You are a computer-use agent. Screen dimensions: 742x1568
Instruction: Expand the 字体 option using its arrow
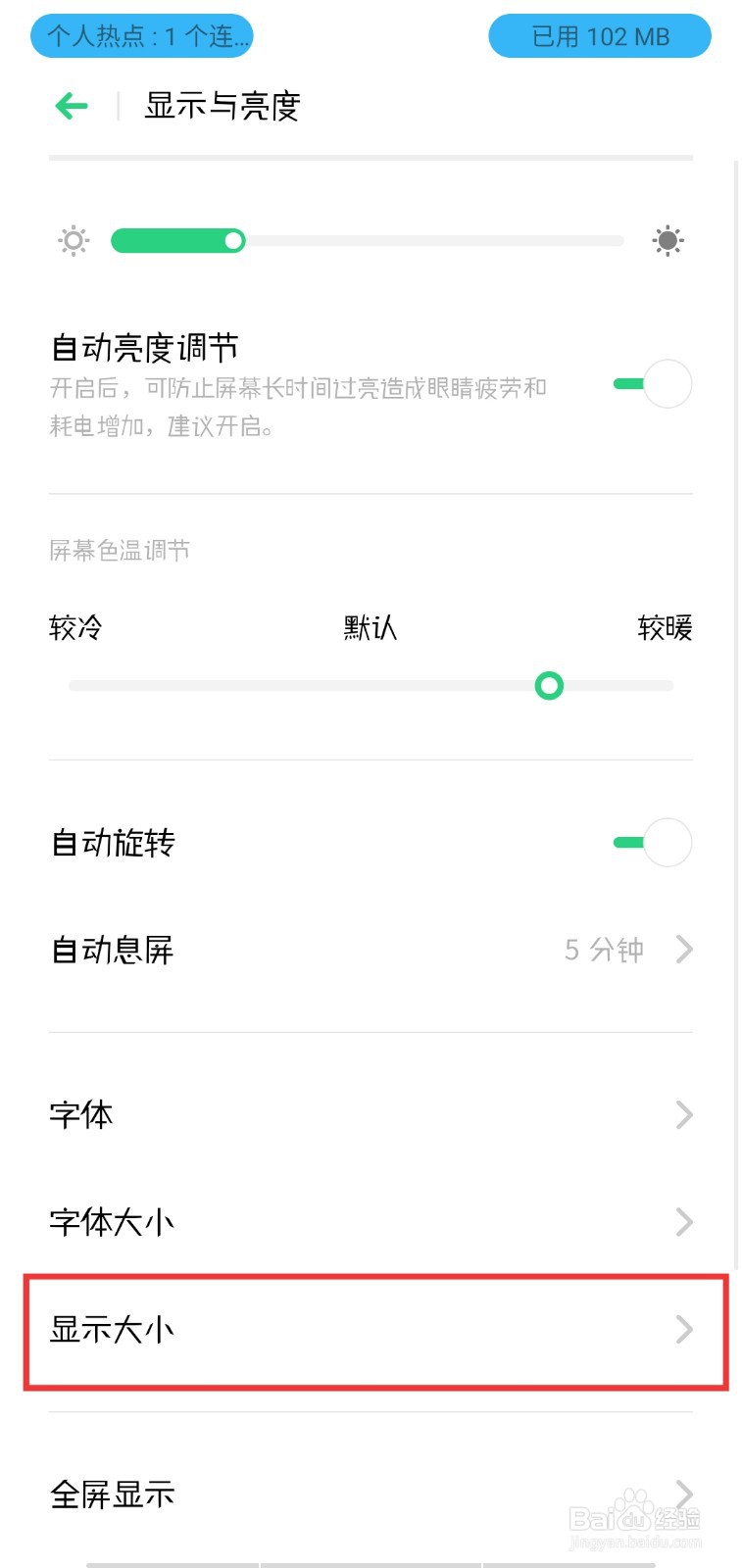(683, 1114)
